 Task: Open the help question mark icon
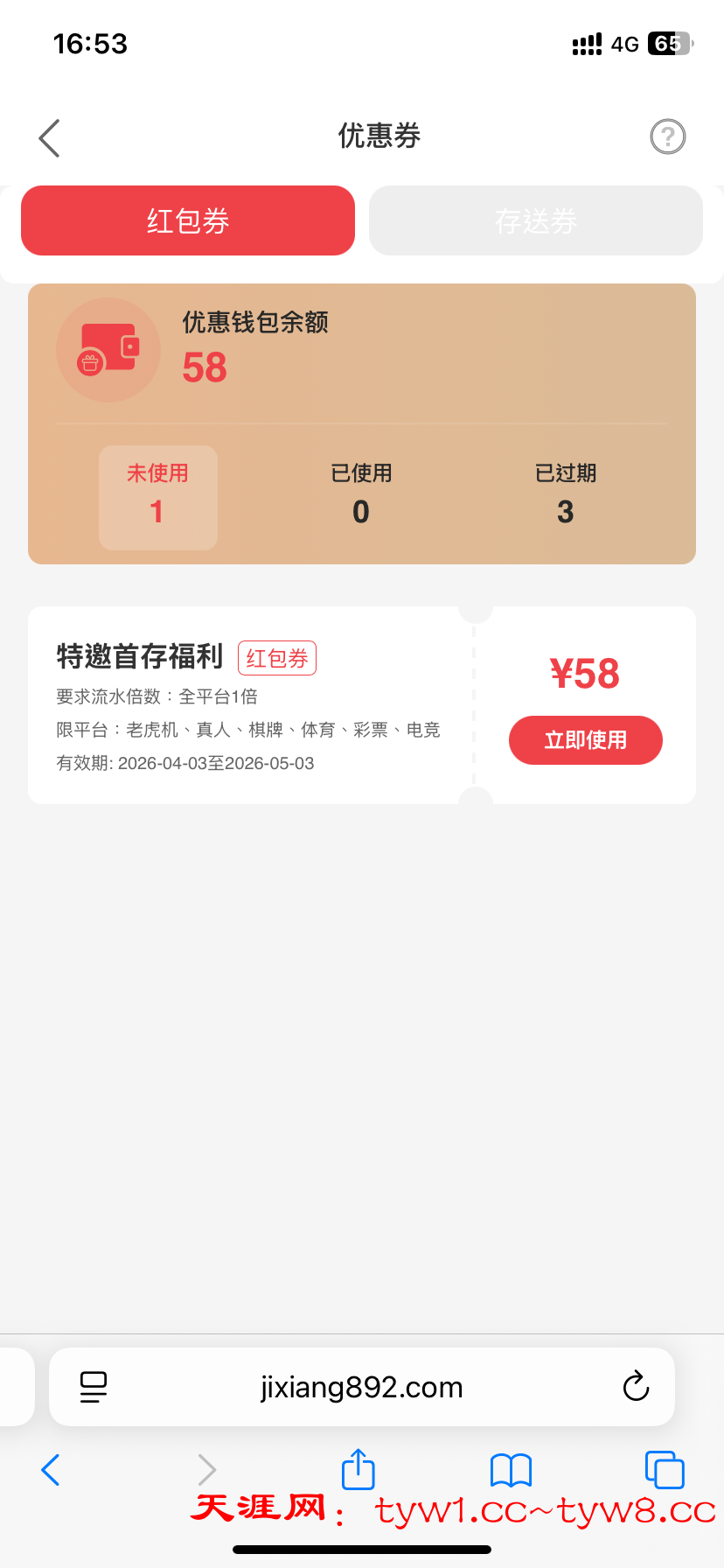(668, 136)
